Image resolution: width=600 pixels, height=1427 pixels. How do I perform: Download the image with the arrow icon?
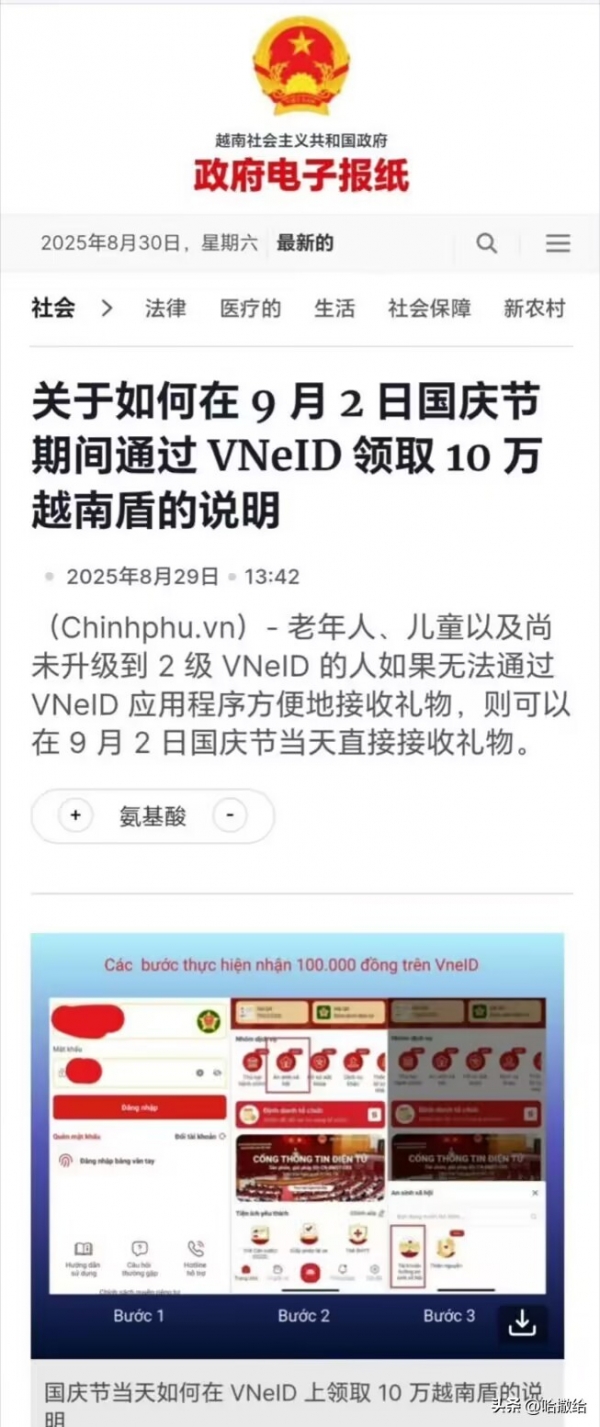click(x=521, y=1322)
